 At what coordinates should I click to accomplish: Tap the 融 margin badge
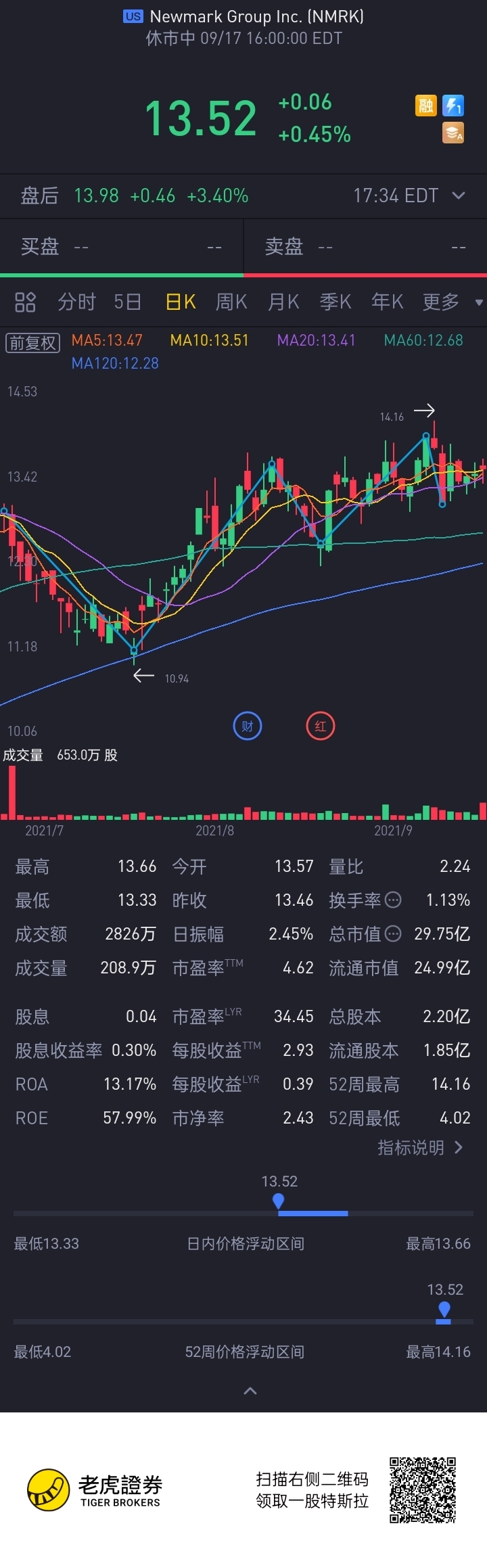[x=425, y=106]
